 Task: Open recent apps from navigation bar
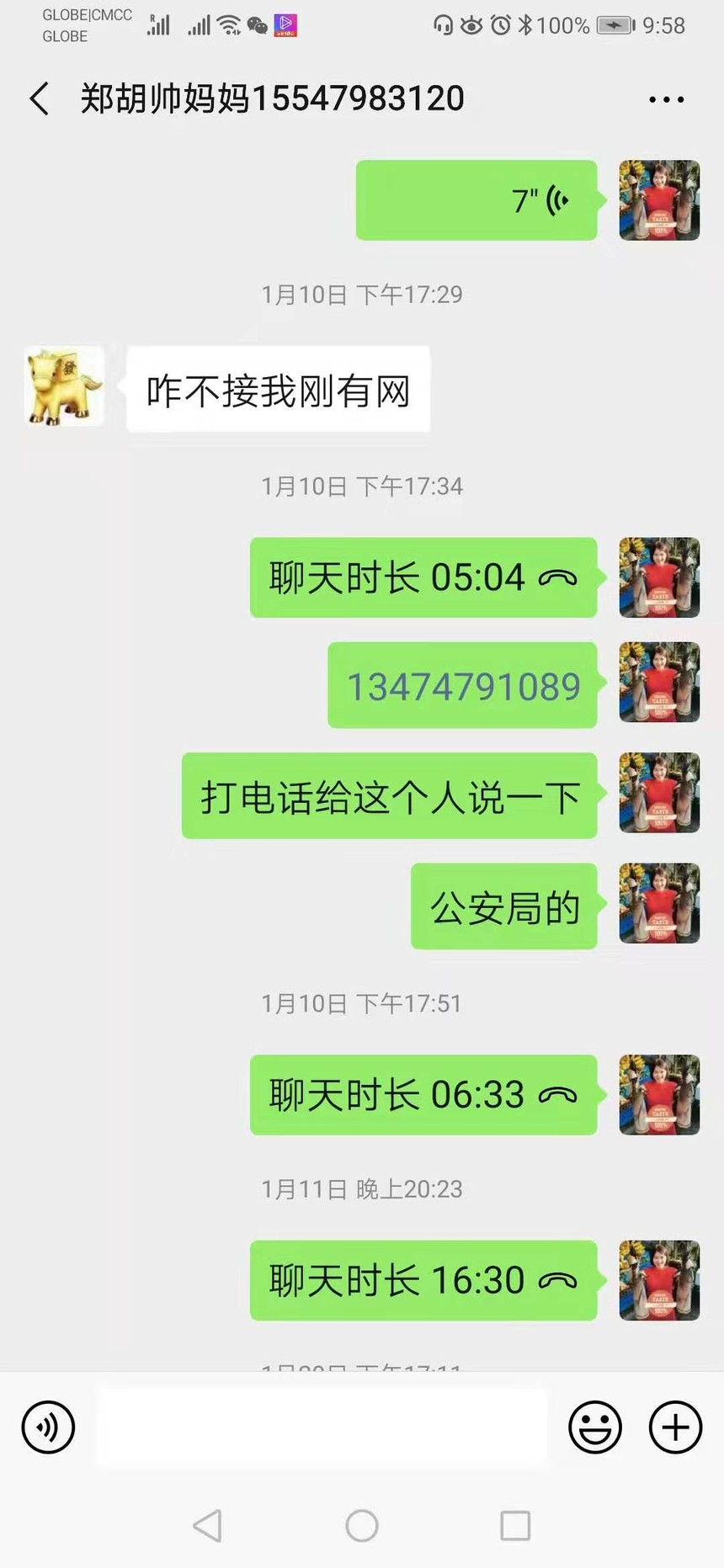click(515, 1525)
